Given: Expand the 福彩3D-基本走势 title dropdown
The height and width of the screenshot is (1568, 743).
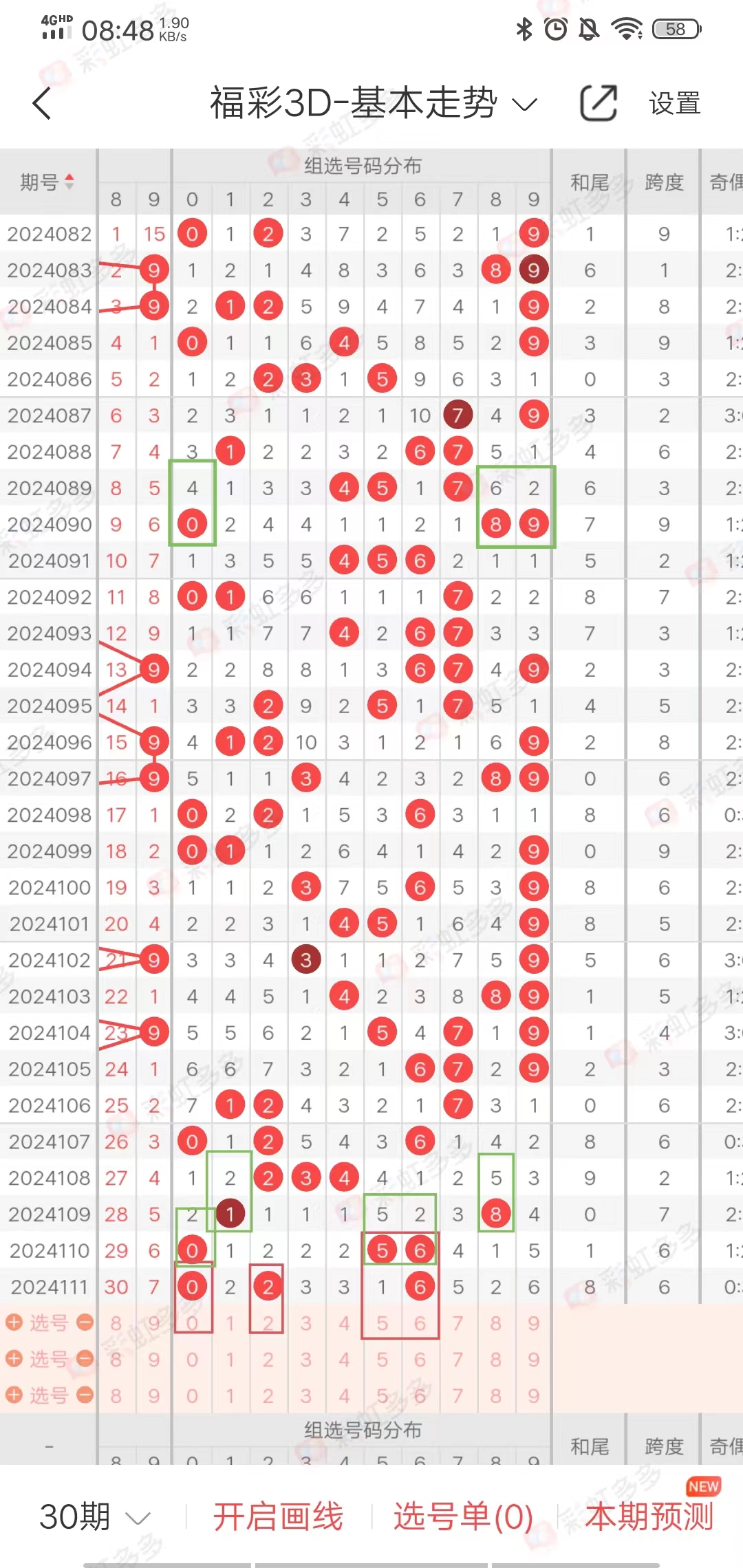Looking at the screenshot, I should pos(373,104).
